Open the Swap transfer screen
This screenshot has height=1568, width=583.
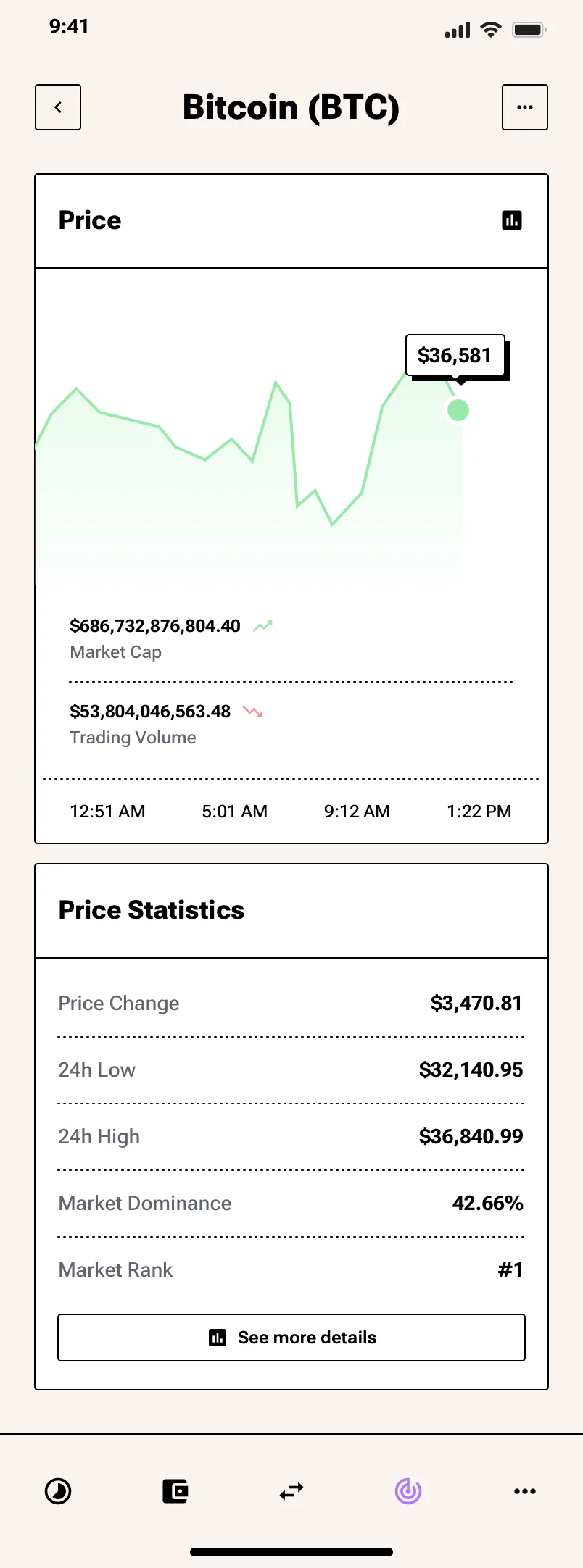tap(291, 1490)
